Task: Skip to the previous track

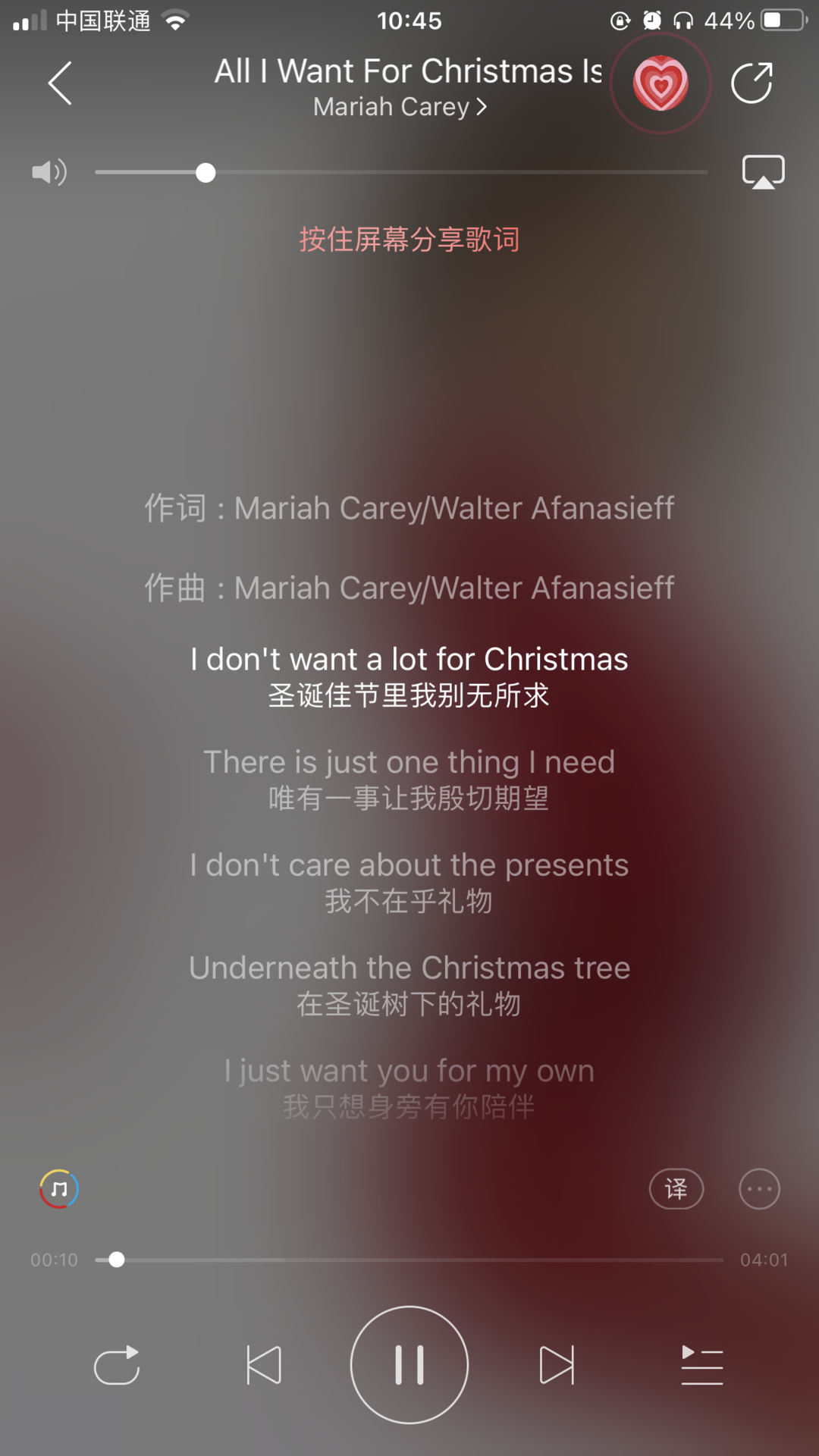Action: point(264,1365)
